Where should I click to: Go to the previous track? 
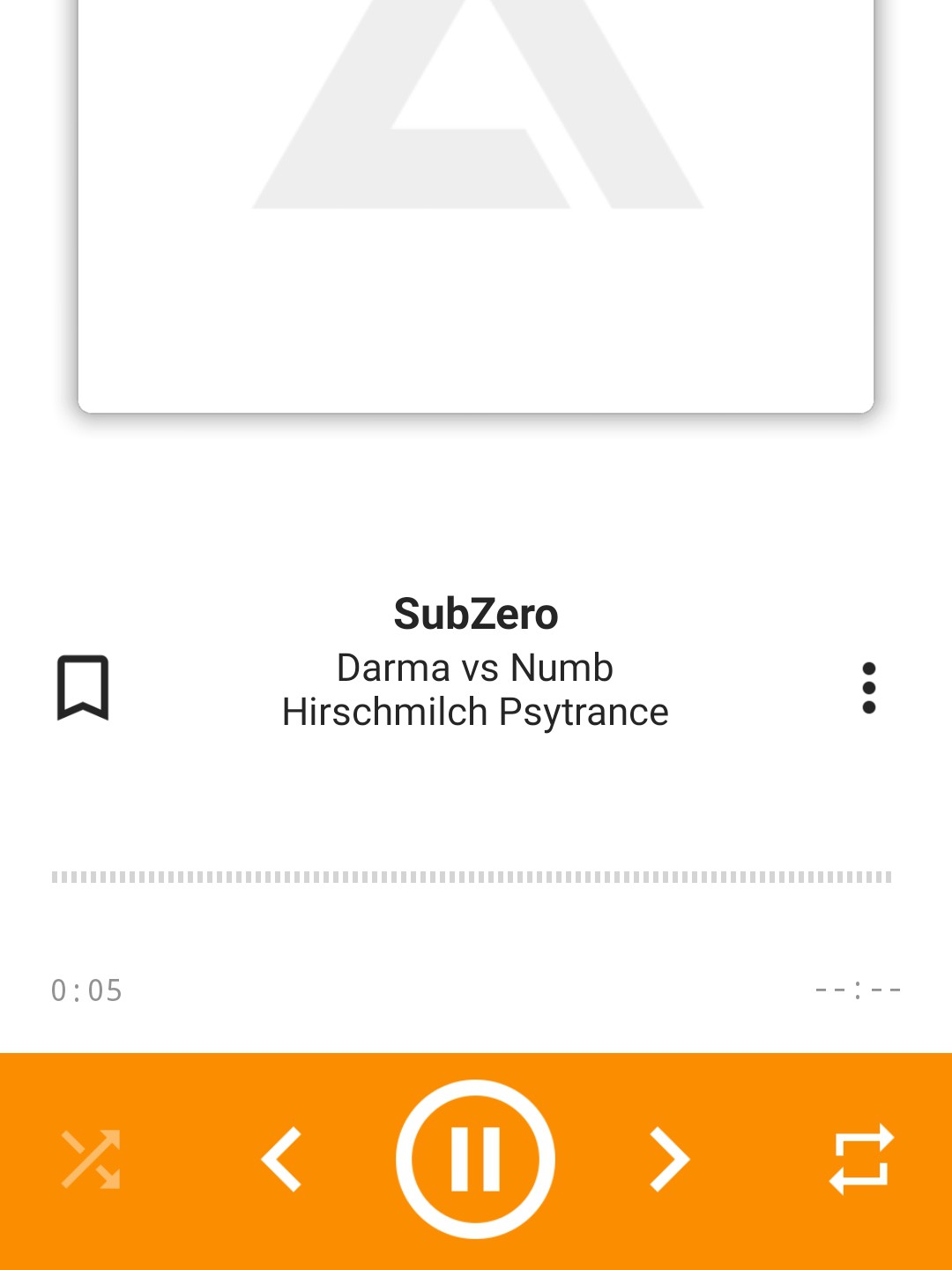282,1159
